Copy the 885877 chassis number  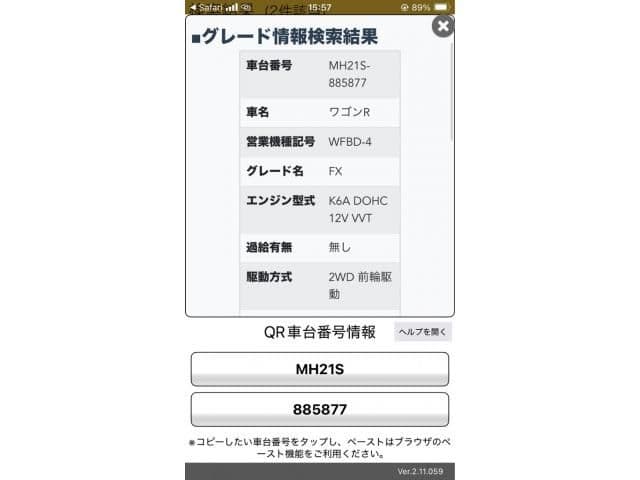pos(319,409)
